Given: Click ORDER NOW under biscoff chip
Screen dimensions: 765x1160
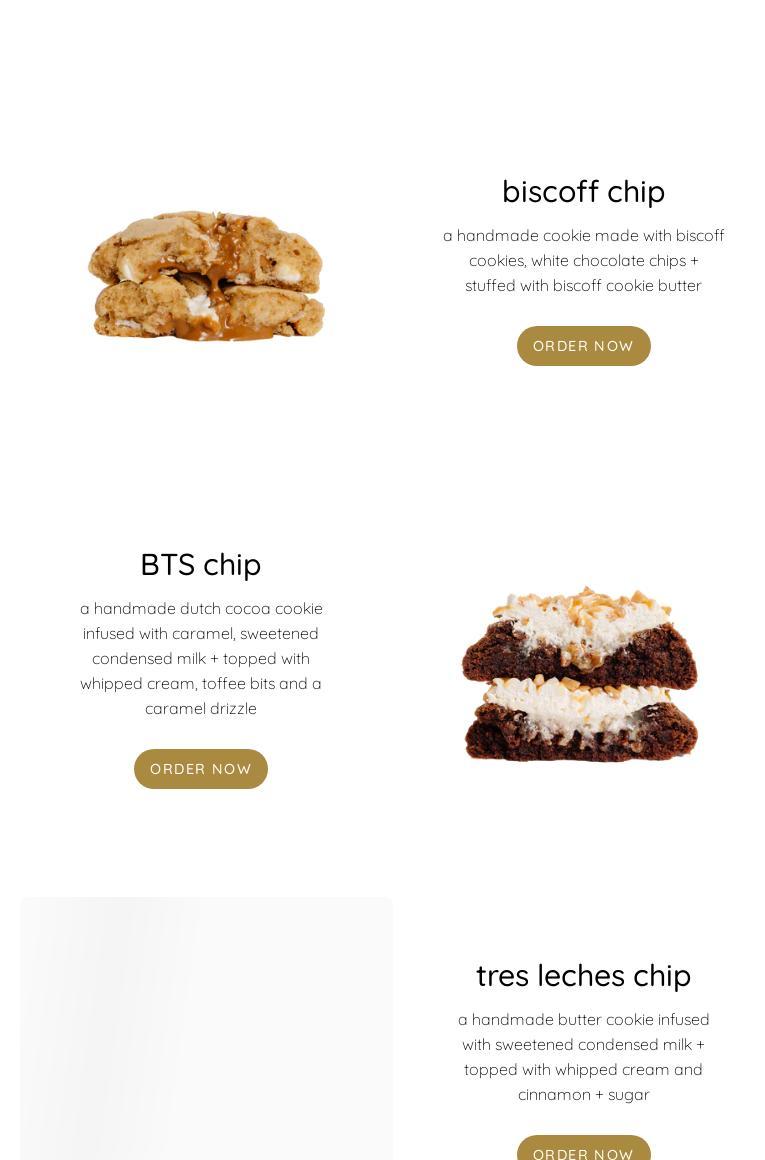Looking at the screenshot, I should (x=583, y=346).
